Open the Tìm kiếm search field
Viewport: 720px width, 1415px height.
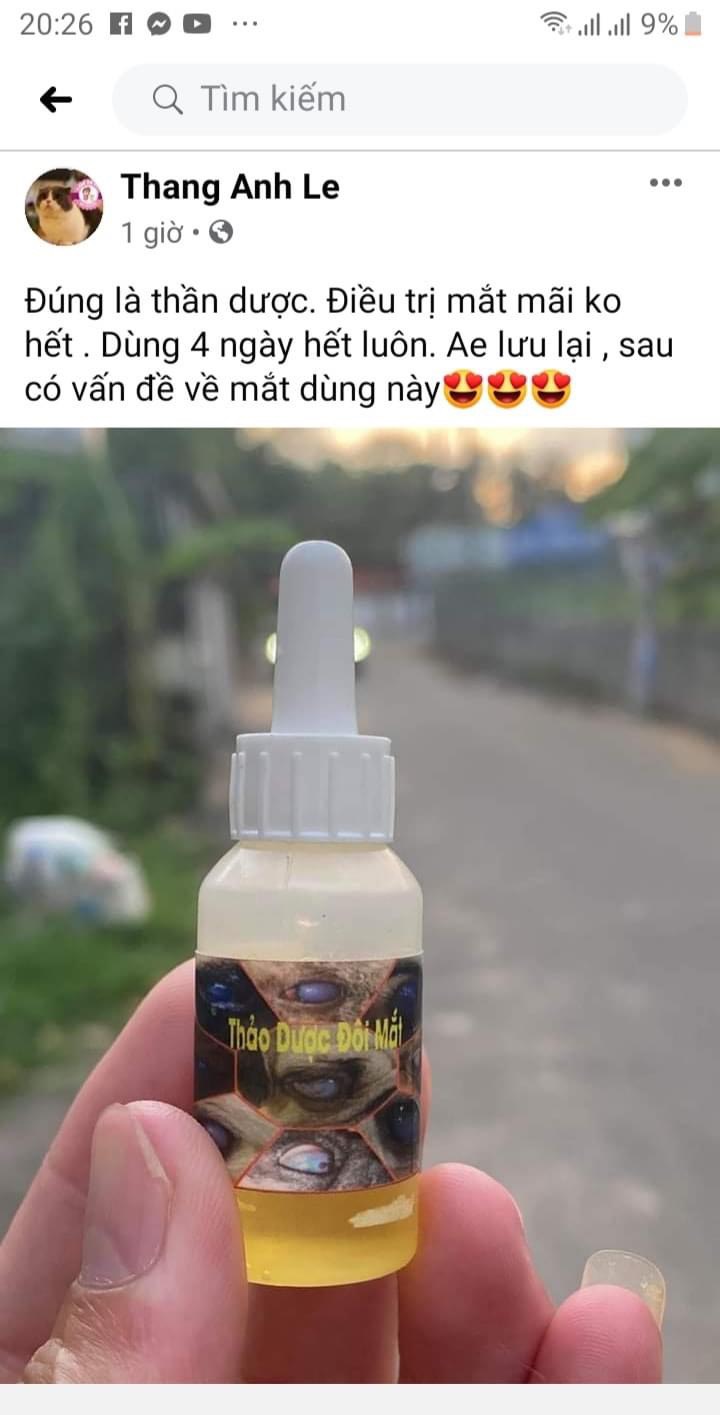click(400, 99)
